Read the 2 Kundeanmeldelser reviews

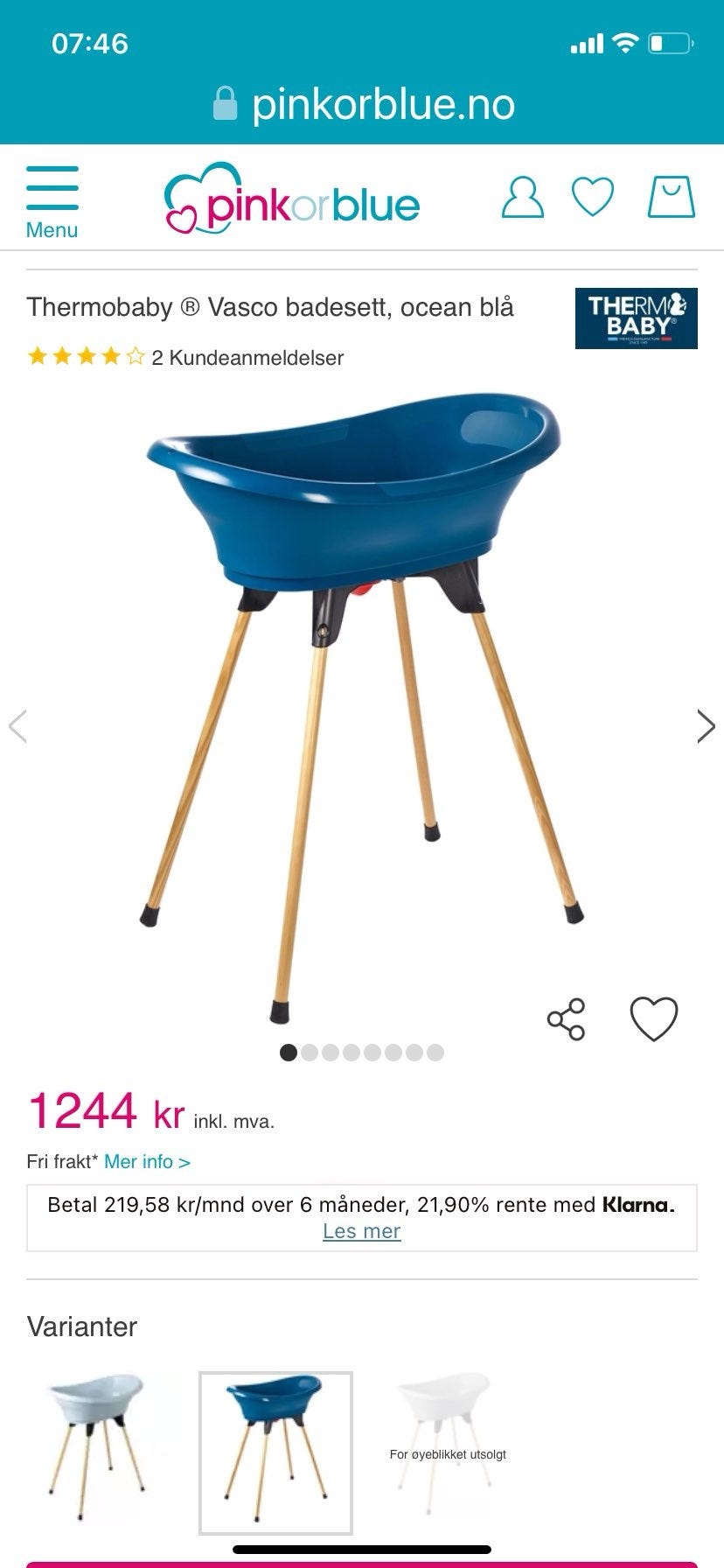click(247, 358)
